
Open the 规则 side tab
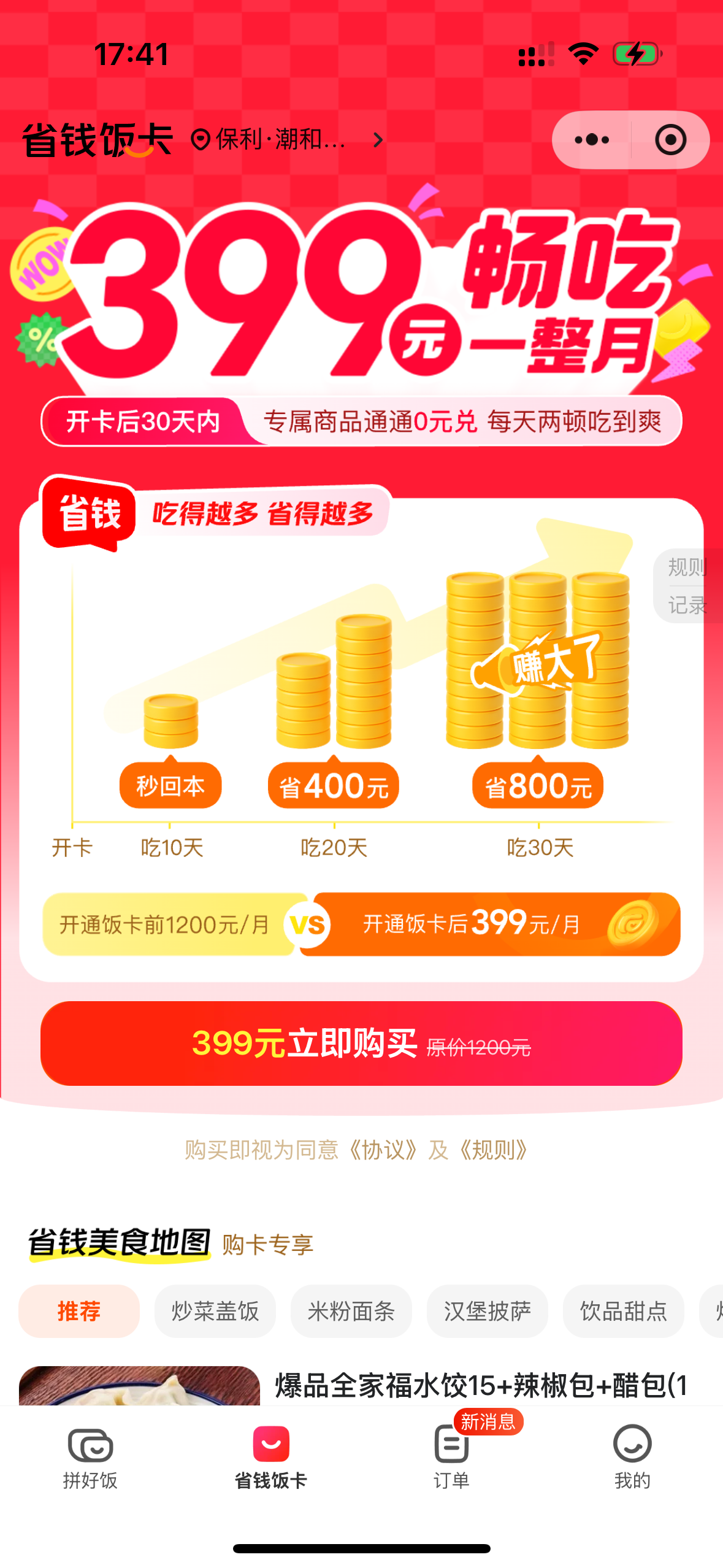(687, 567)
